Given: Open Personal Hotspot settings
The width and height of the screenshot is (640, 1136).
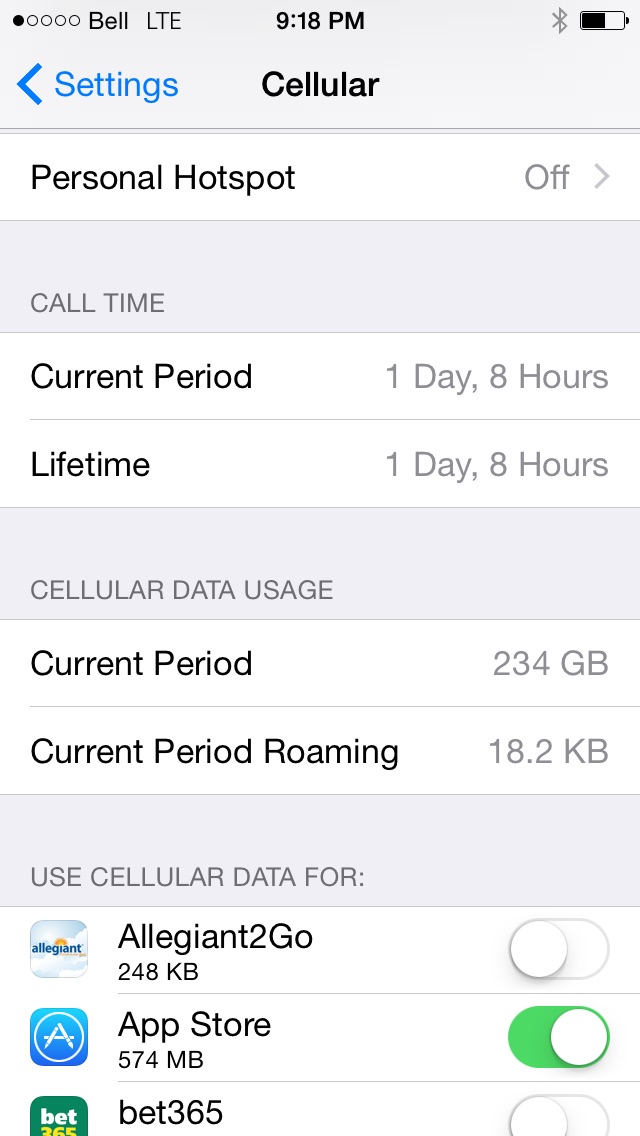Looking at the screenshot, I should tap(320, 178).
